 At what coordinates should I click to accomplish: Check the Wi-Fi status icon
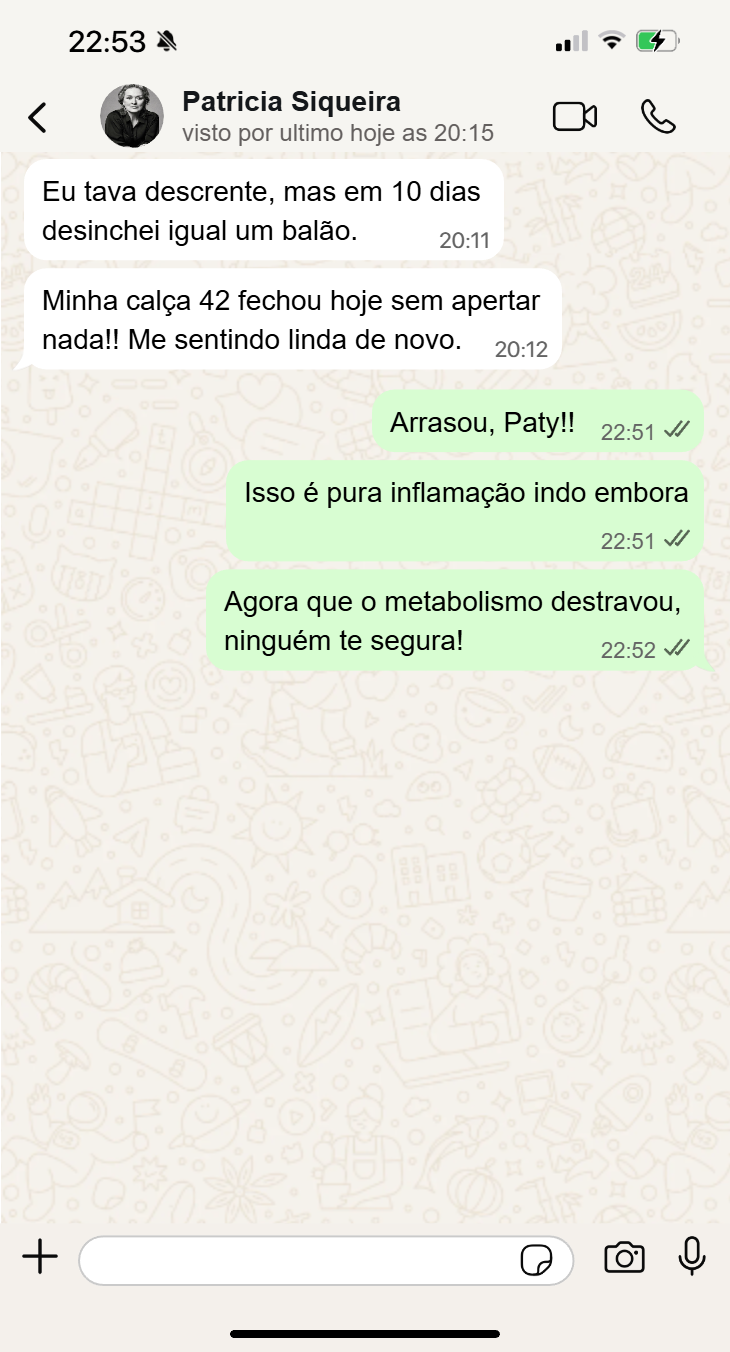(x=612, y=40)
